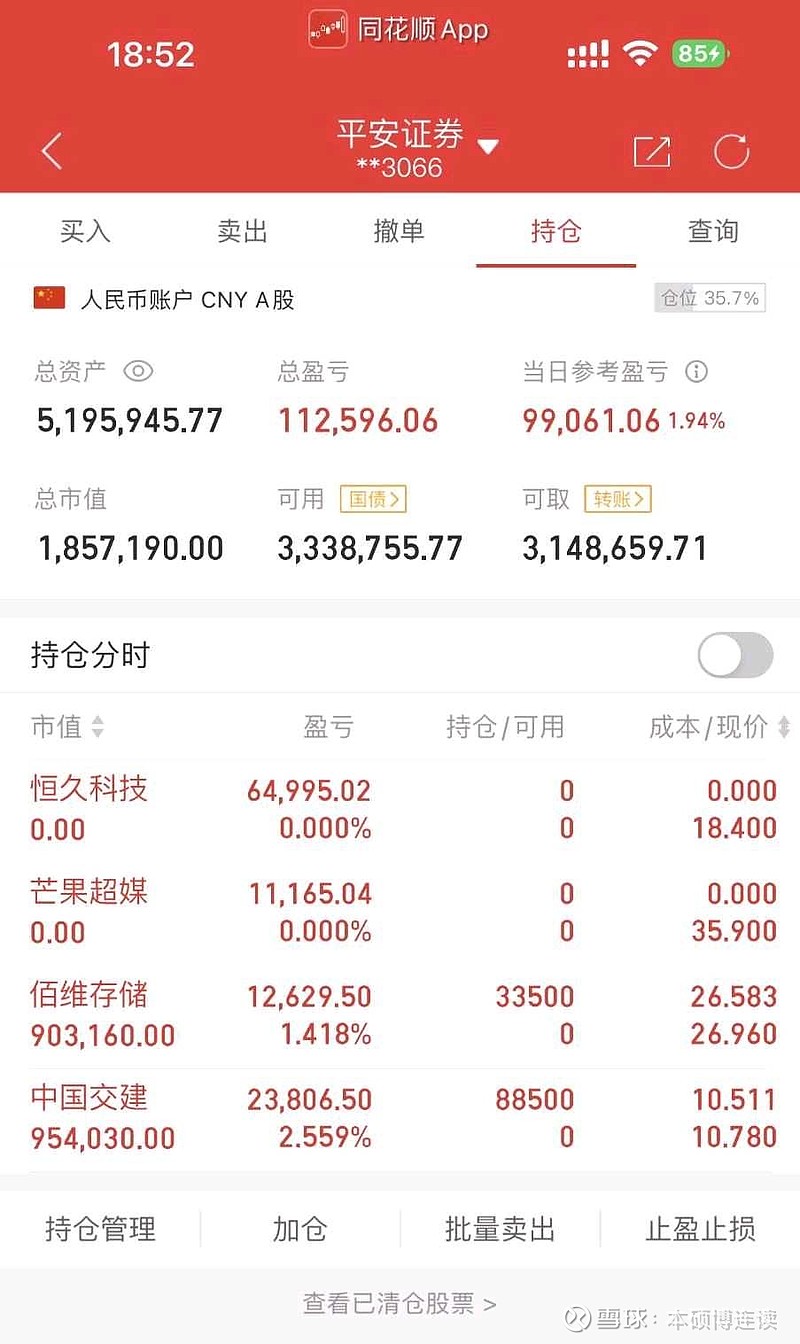The height and width of the screenshot is (1344, 800).
Task: Sort holdings by 市值
Action: [x=68, y=727]
